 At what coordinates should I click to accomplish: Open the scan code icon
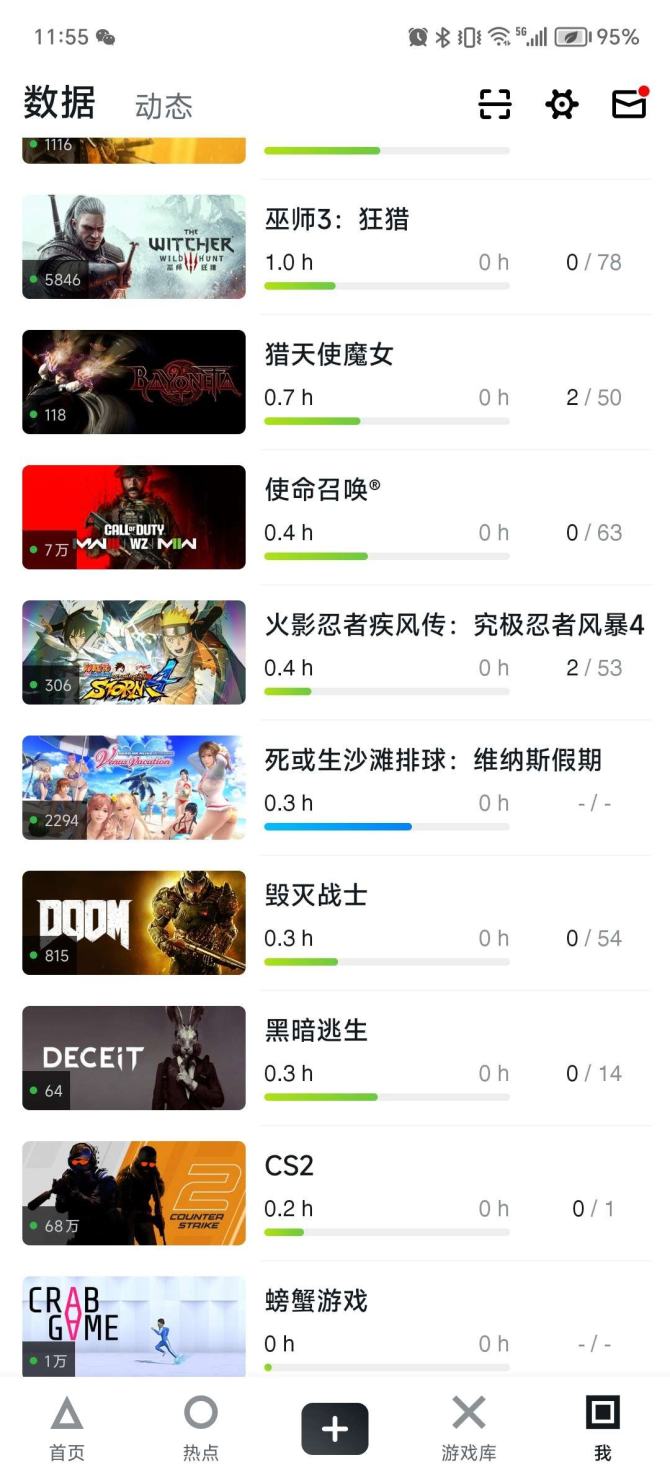pyautogui.click(x=495, y=104)
